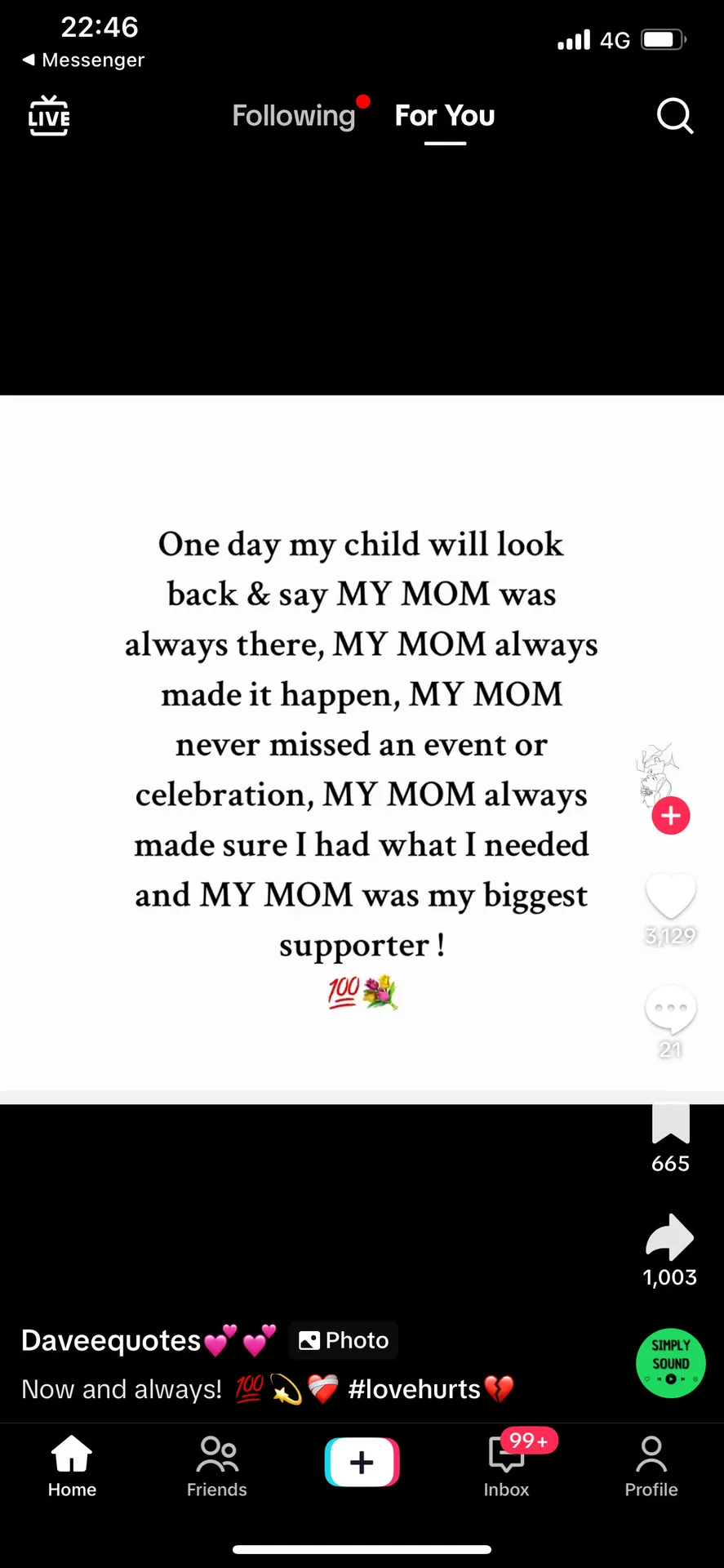Go to the Home tab

tap(72, 1467)
